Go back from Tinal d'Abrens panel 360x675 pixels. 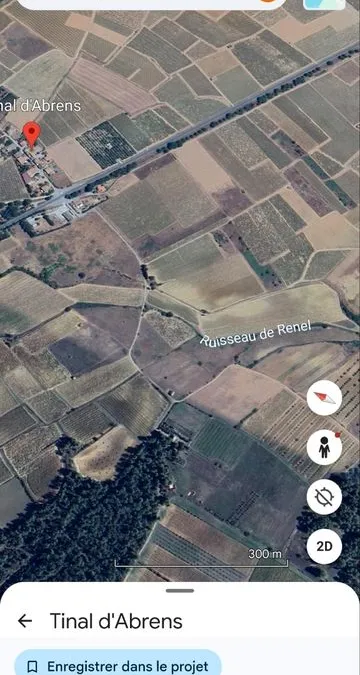[25, 621]
